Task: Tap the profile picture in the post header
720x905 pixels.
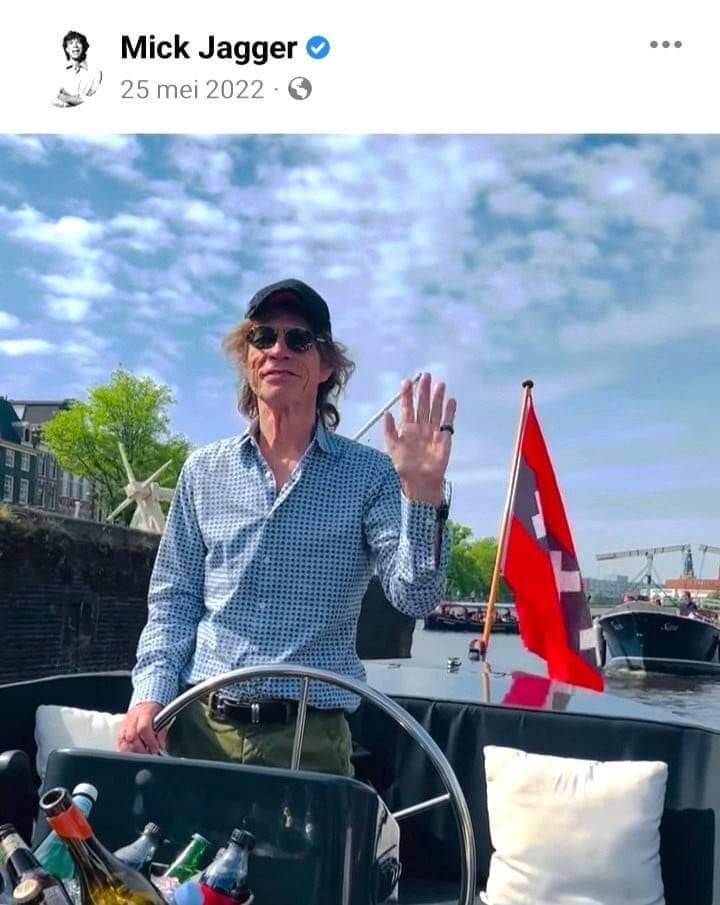Action: click(76, 67)
